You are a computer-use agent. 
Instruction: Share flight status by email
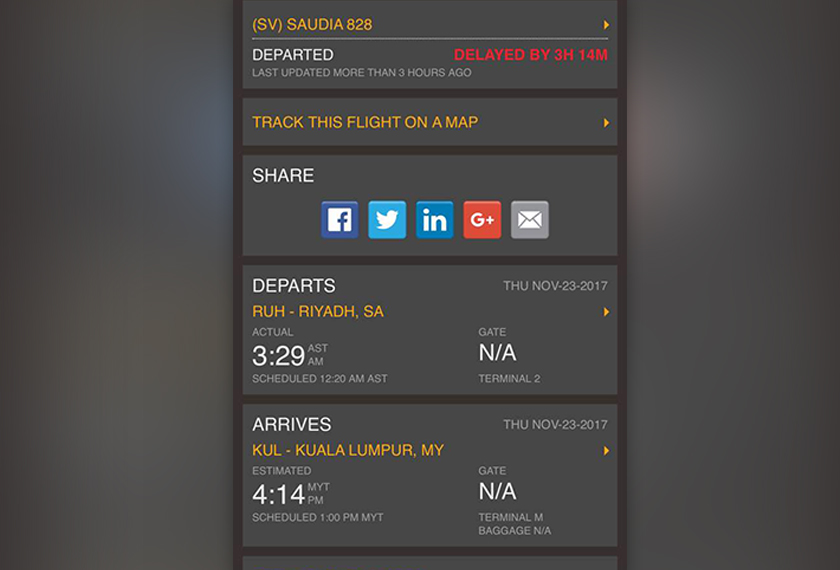coord(530,220)
